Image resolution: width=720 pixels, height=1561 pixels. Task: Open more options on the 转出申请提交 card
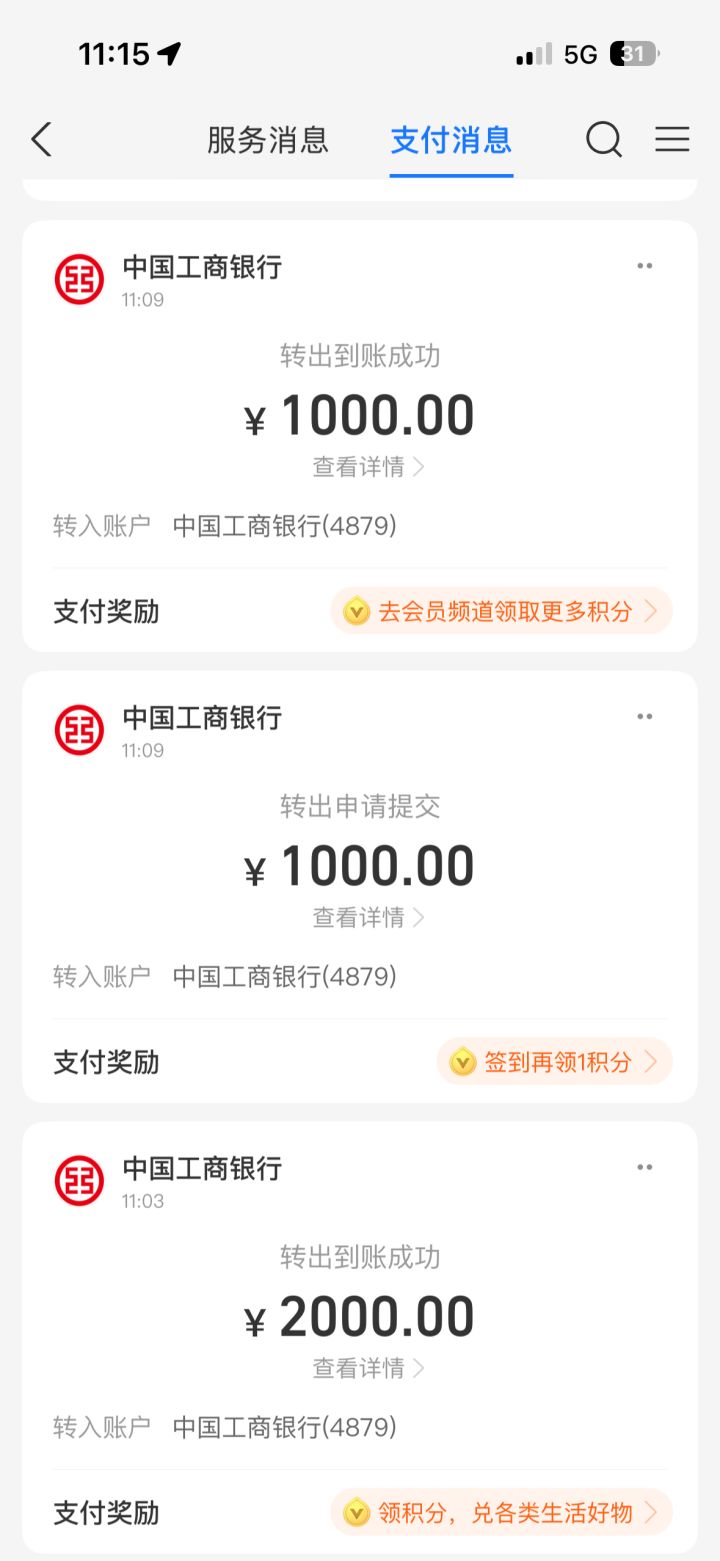(x=645, y=716)
